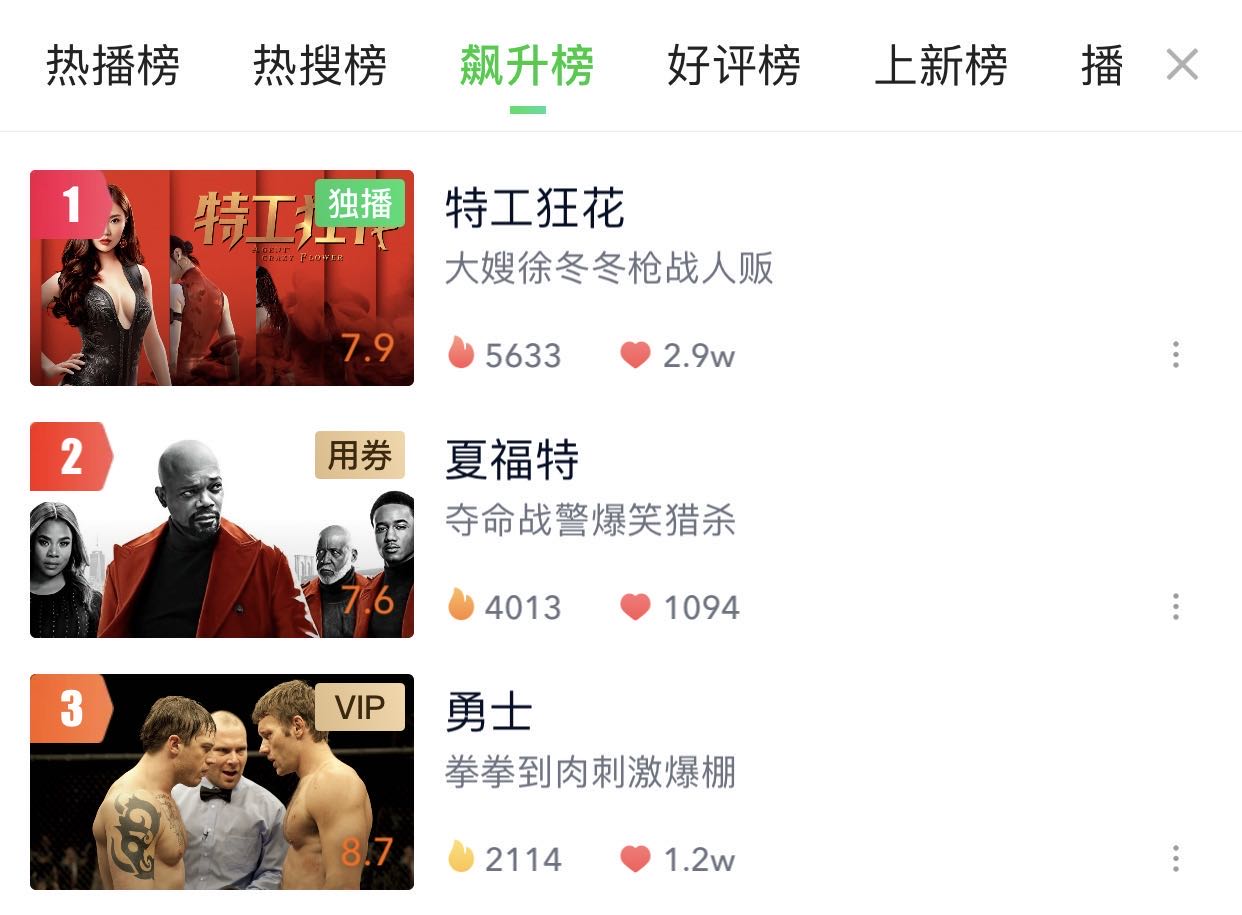Close the ranking panel

pyautogui.click(x=1182, y=66)
